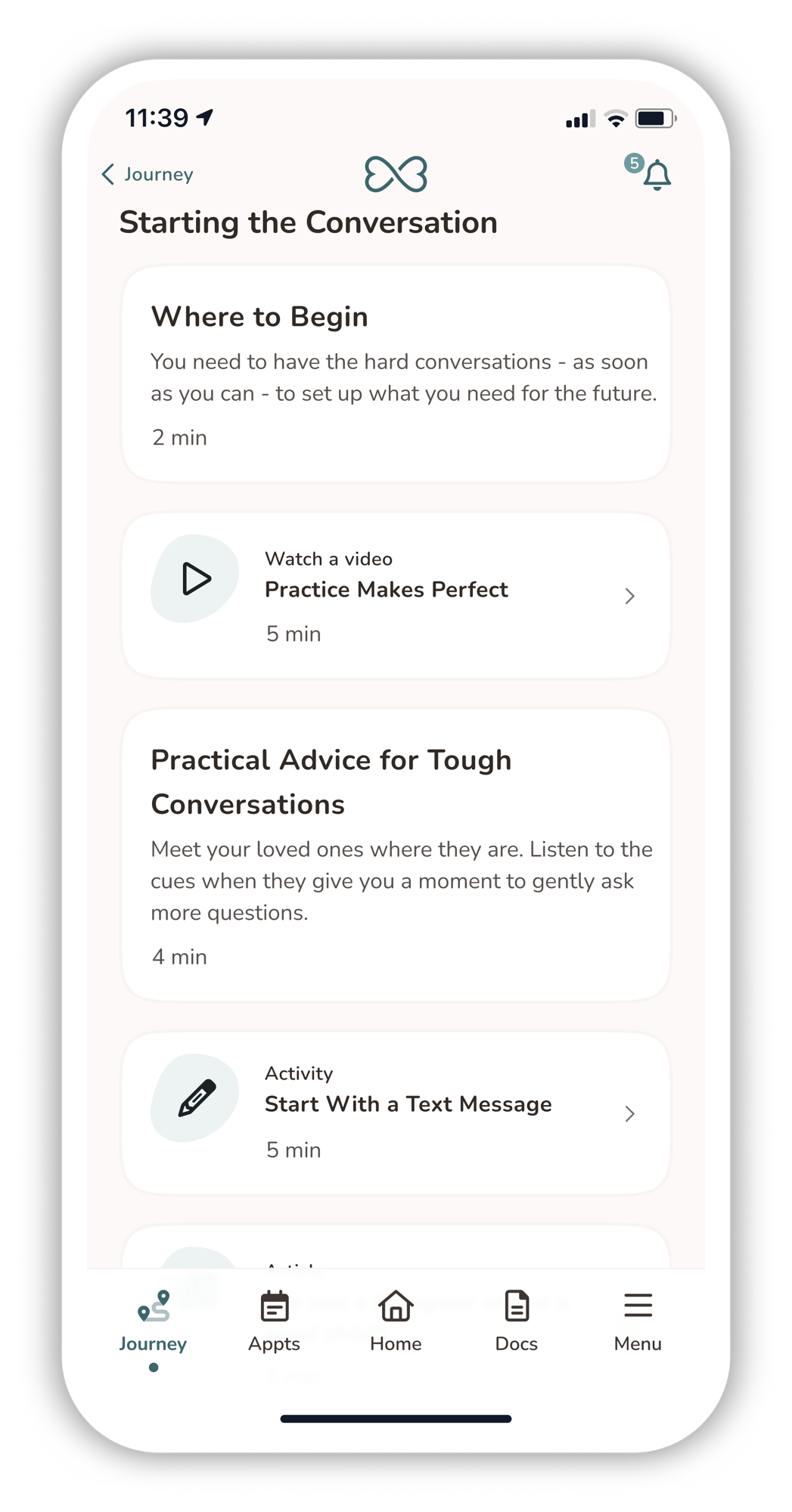Image resolution: width=792 pixels, height=1512 pixels.
Task: Start the Text Message activity
Action: point(396,1113)
